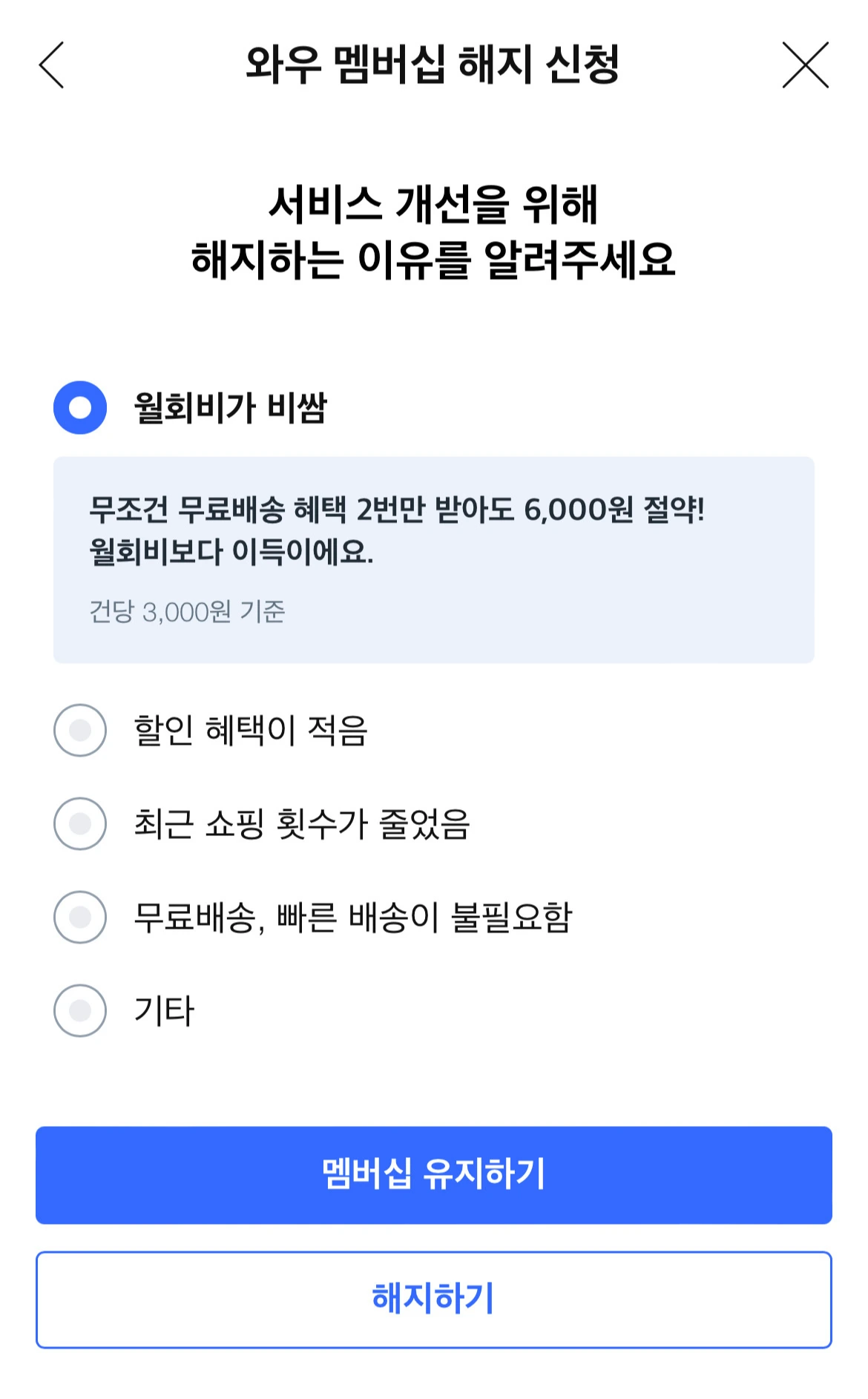Tap the savings info box about 6,000원

click(434, 559)
